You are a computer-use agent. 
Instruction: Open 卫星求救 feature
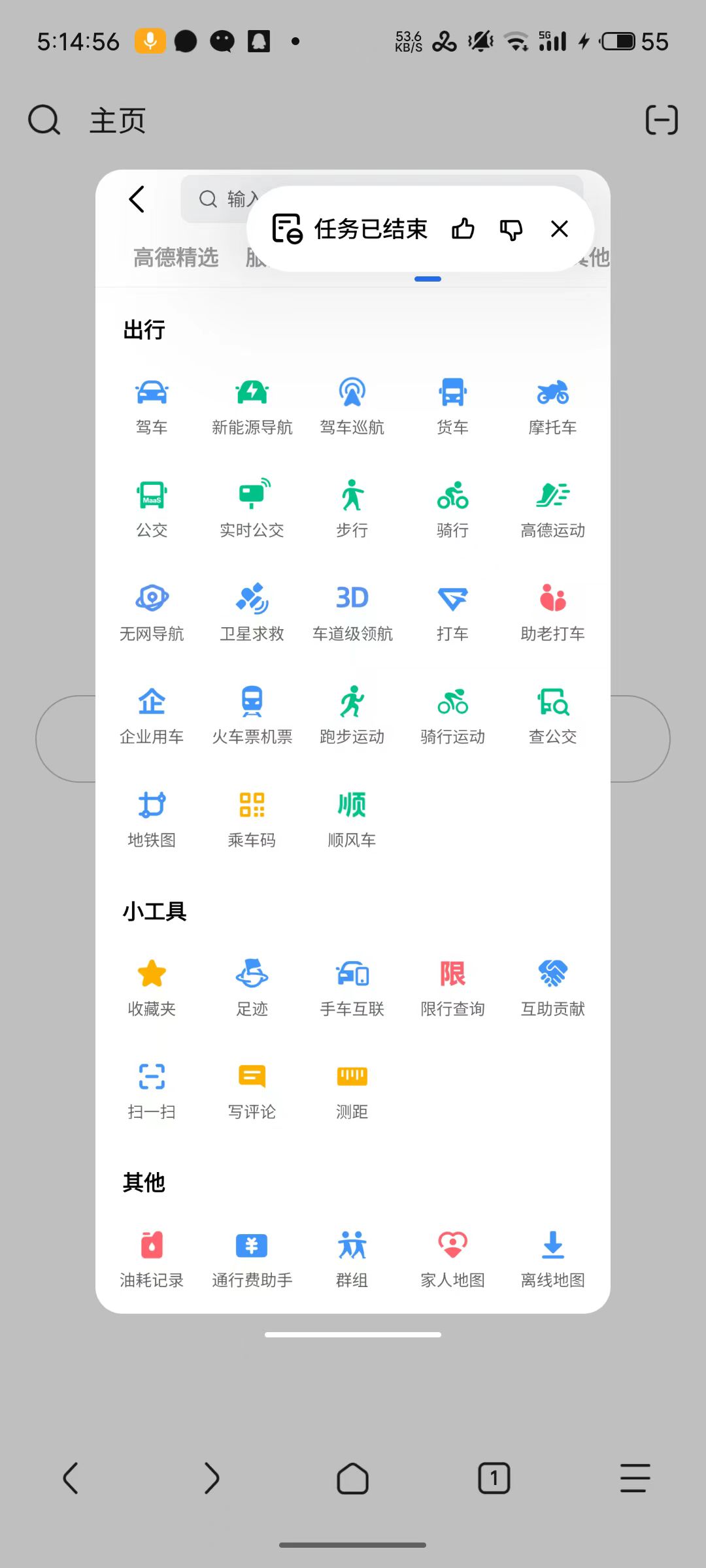tap(252, 612)
